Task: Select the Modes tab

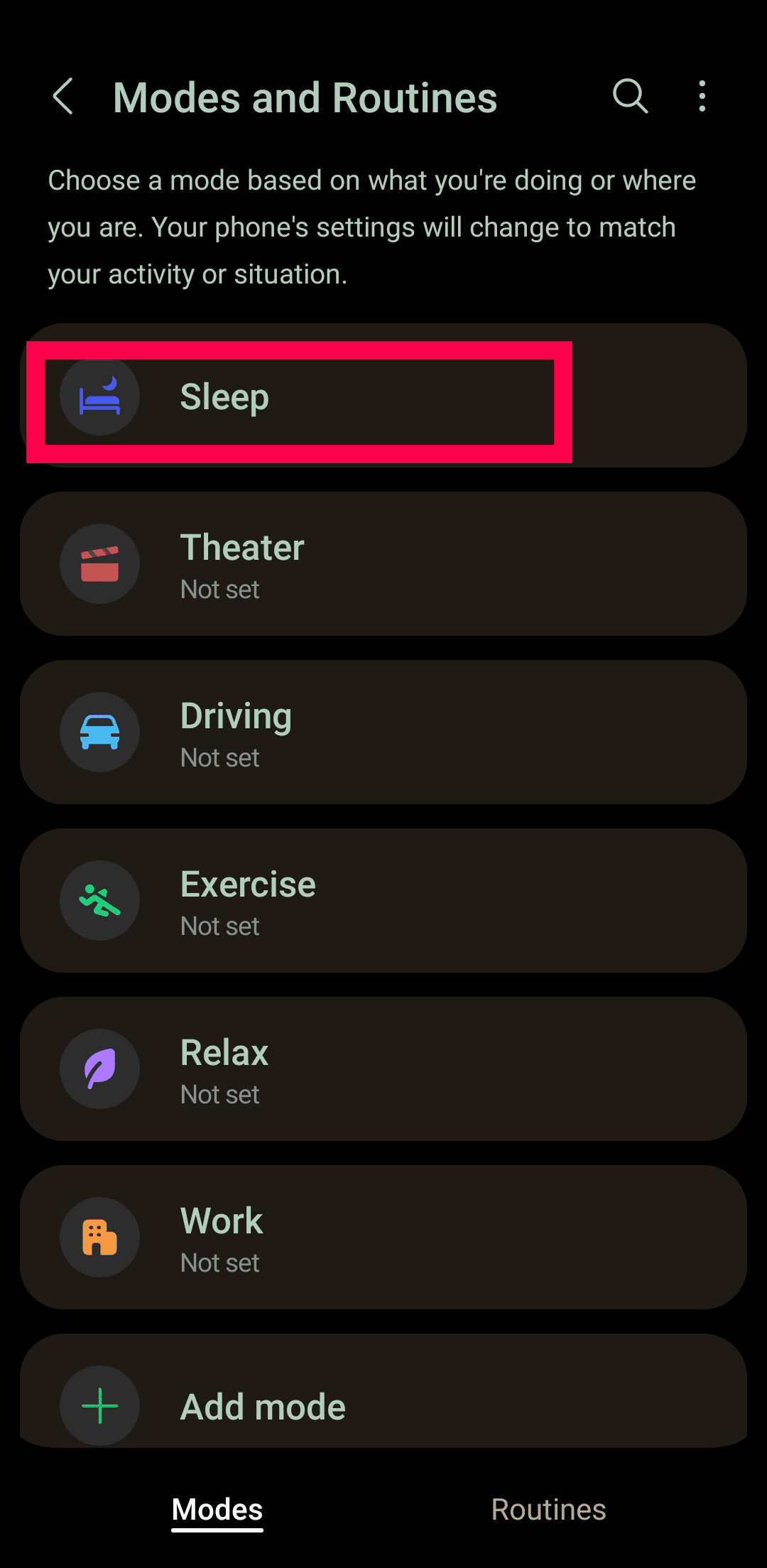Action: click(217, 1509)
